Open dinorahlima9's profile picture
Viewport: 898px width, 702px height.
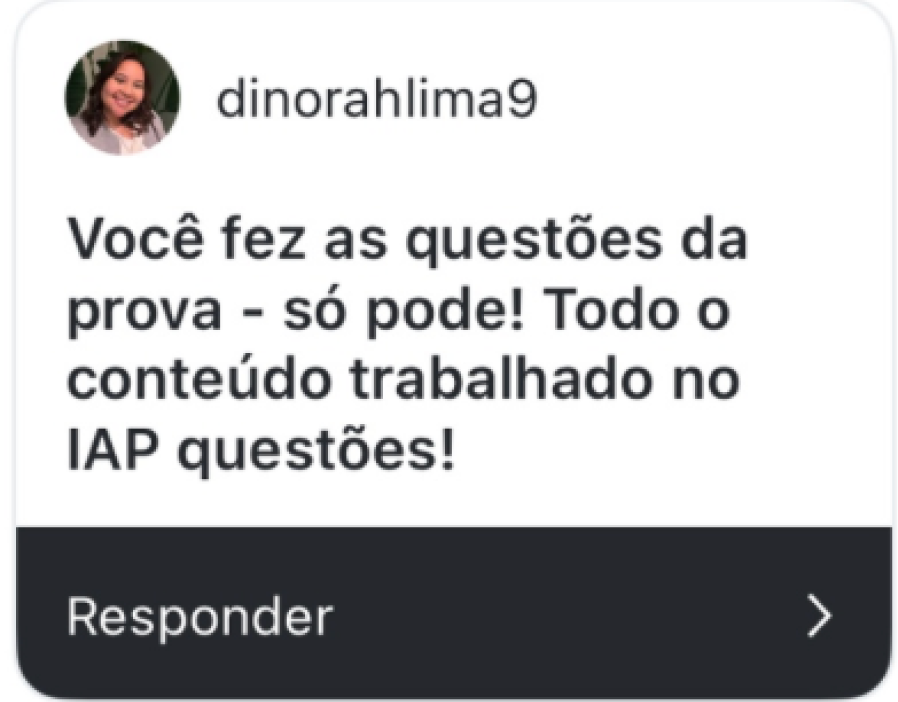pyautogui.click(x=122, y=98)
